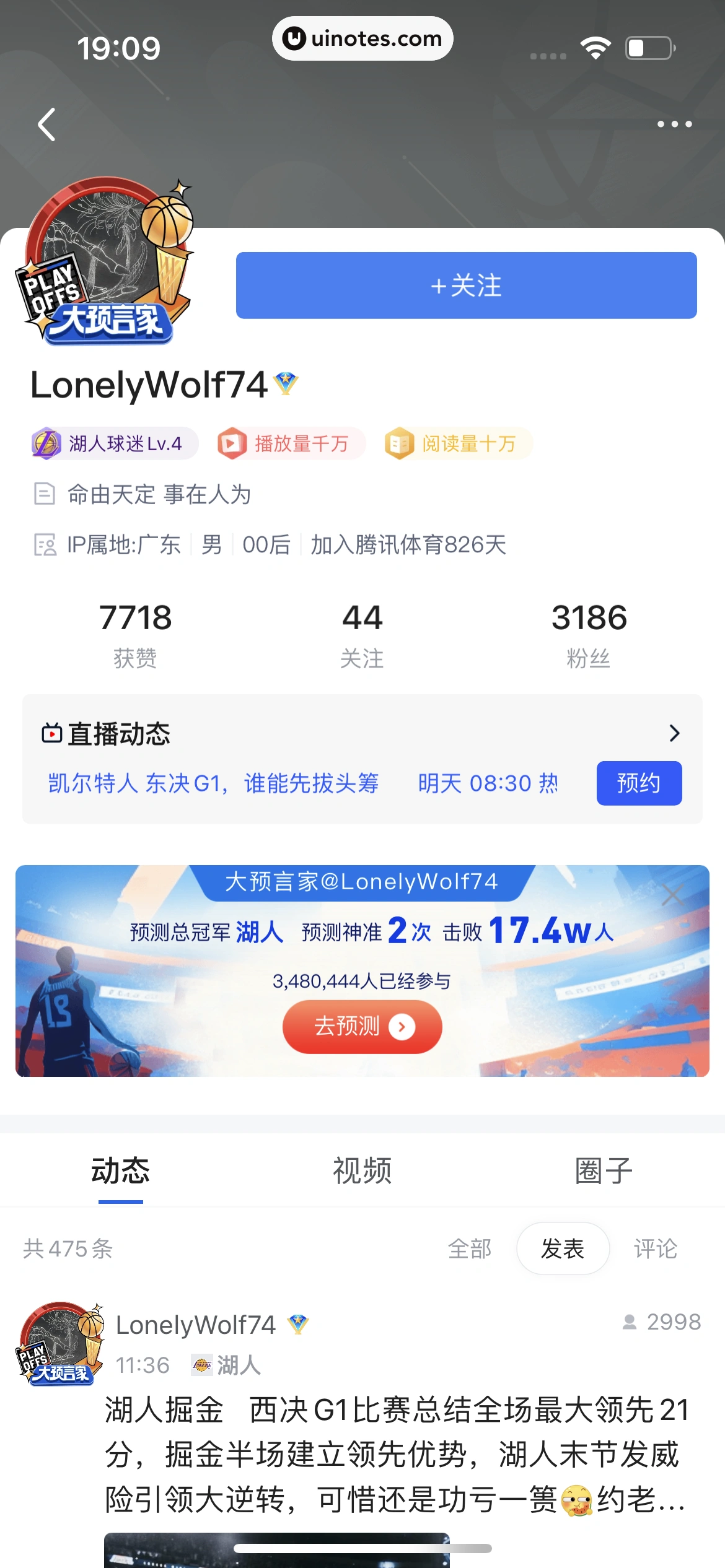The height and width of the screenshot is (1568, 725).
Task: Select the 发表 filter pill
Action: 562,1248
